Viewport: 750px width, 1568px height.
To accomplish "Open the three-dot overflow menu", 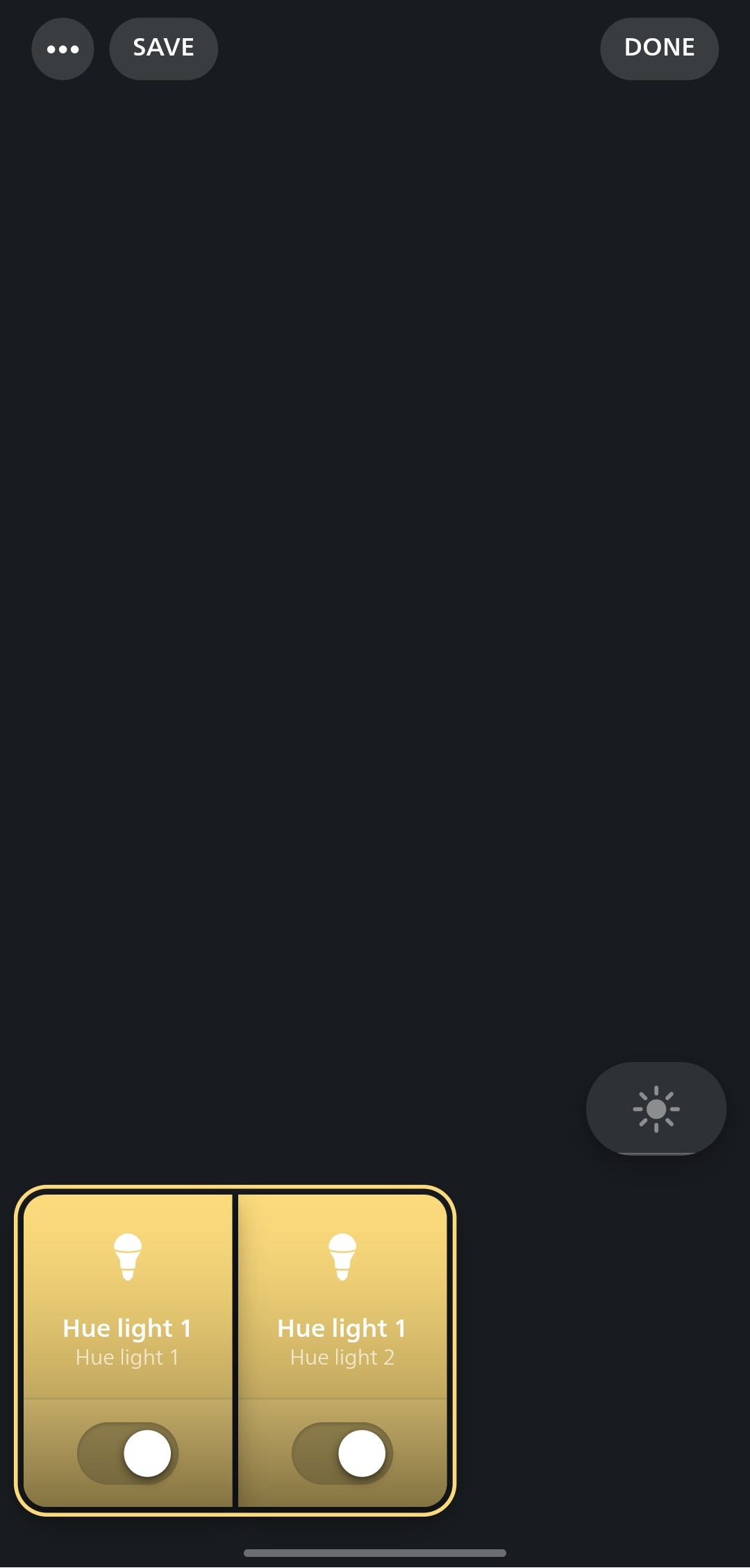I will click(x=62, y=49).
